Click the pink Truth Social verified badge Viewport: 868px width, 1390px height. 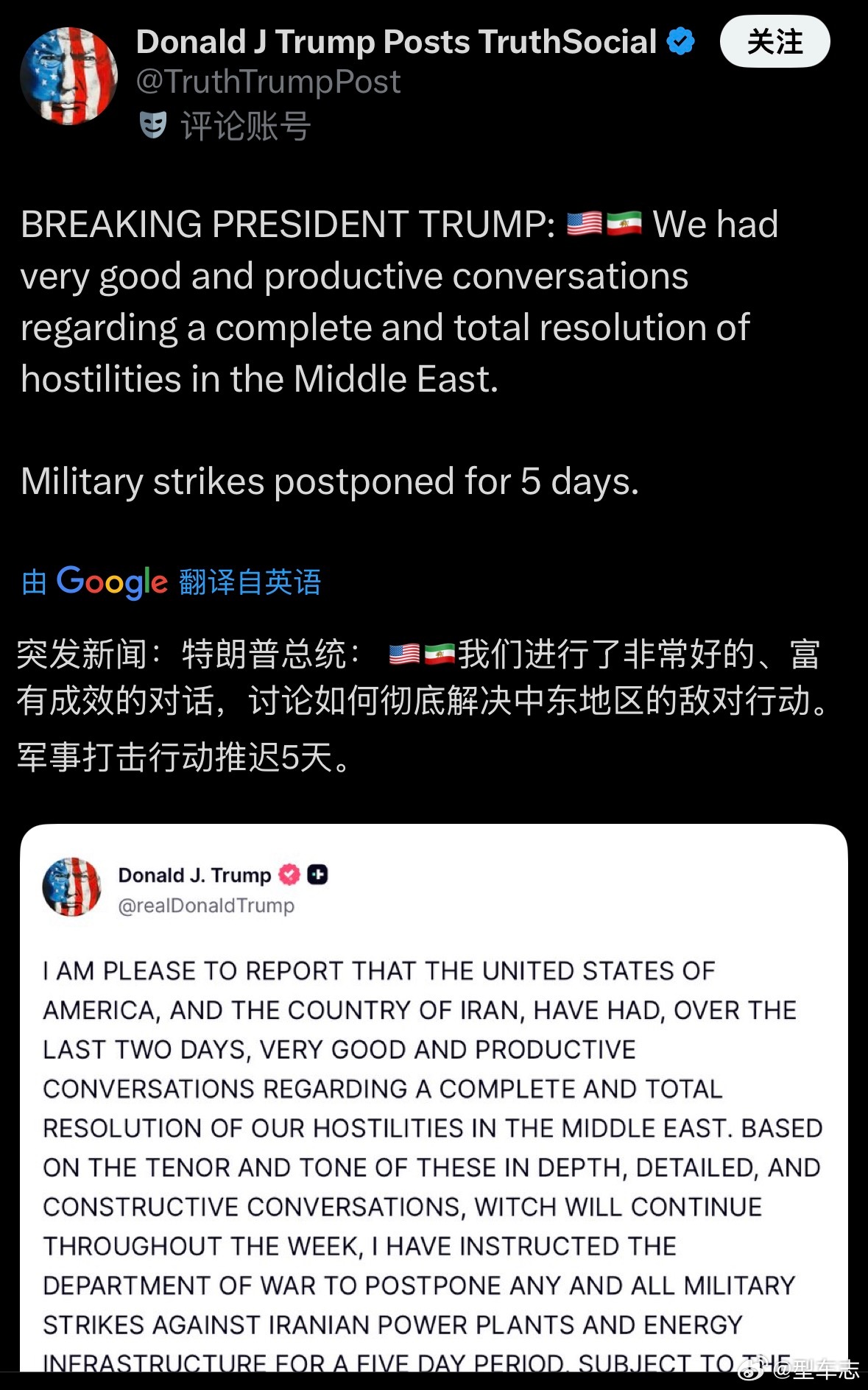(x=289, y=875)
